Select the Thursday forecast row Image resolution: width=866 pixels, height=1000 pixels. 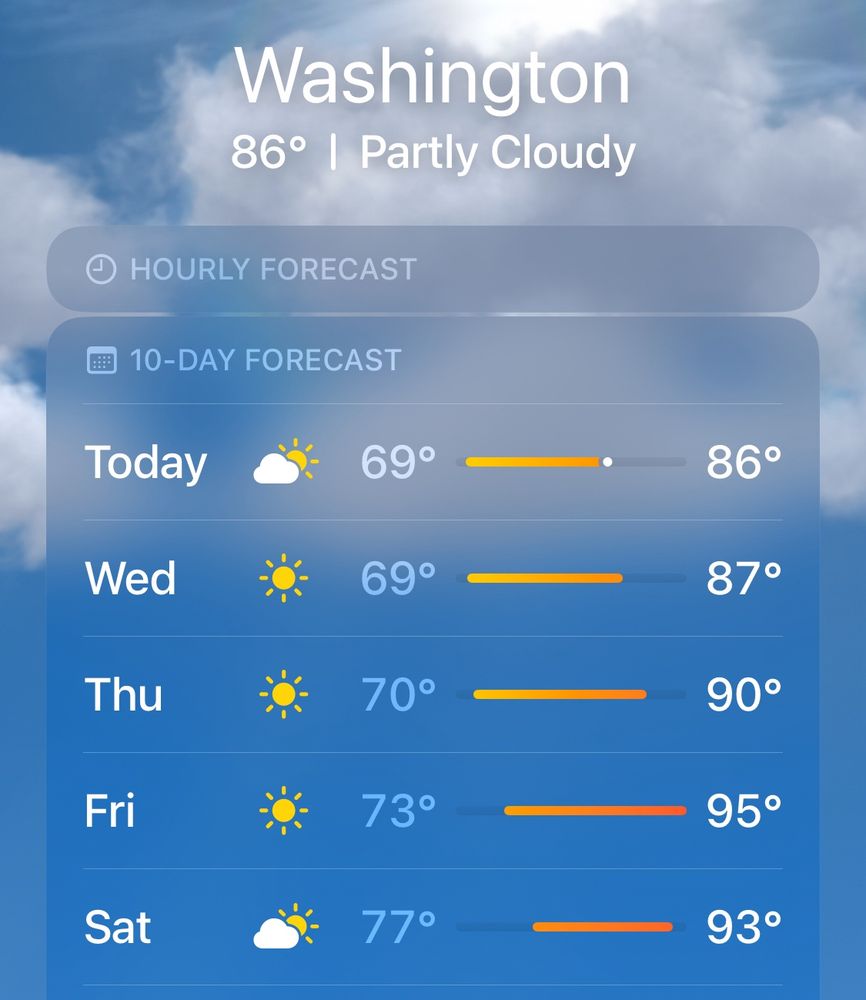(x=432, y=694)
